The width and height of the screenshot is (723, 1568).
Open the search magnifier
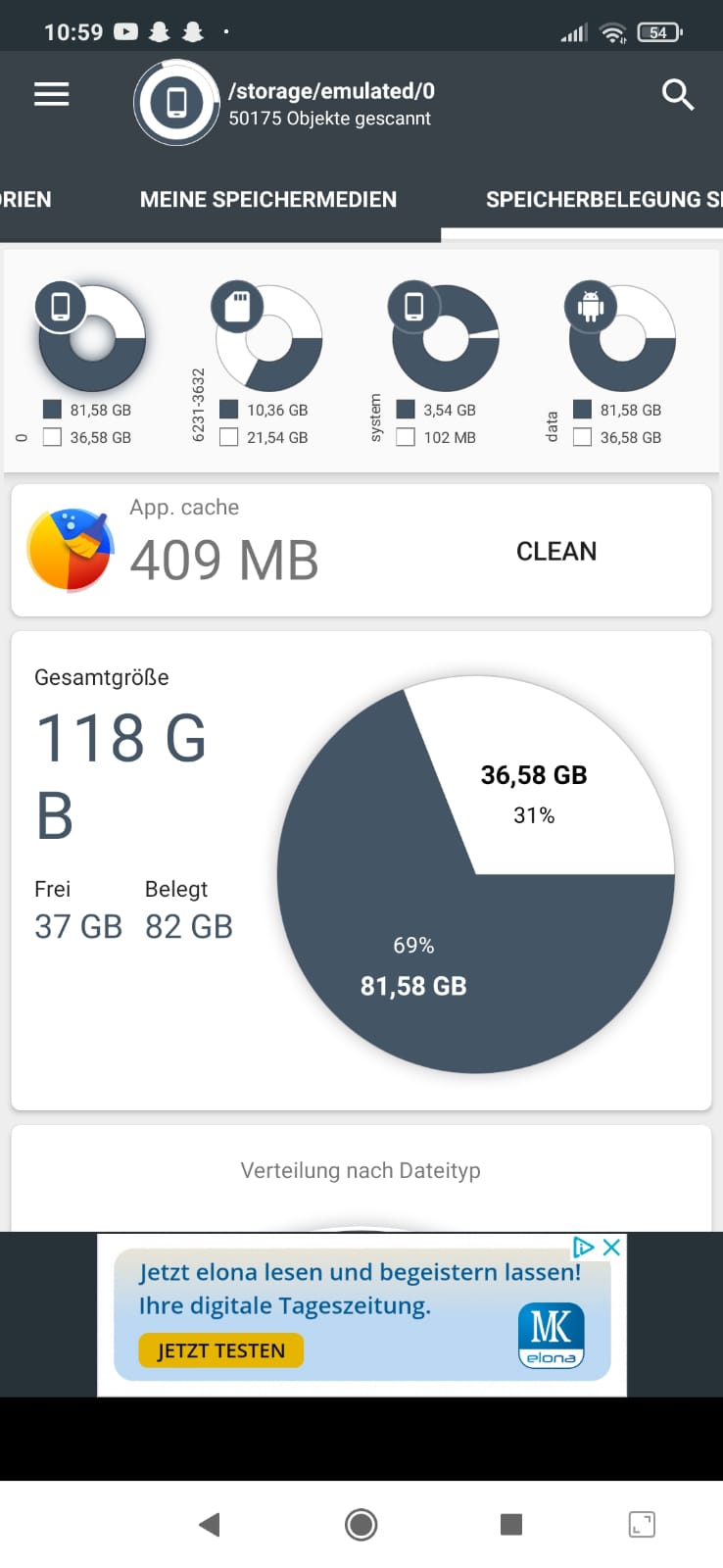click(678, 95)
